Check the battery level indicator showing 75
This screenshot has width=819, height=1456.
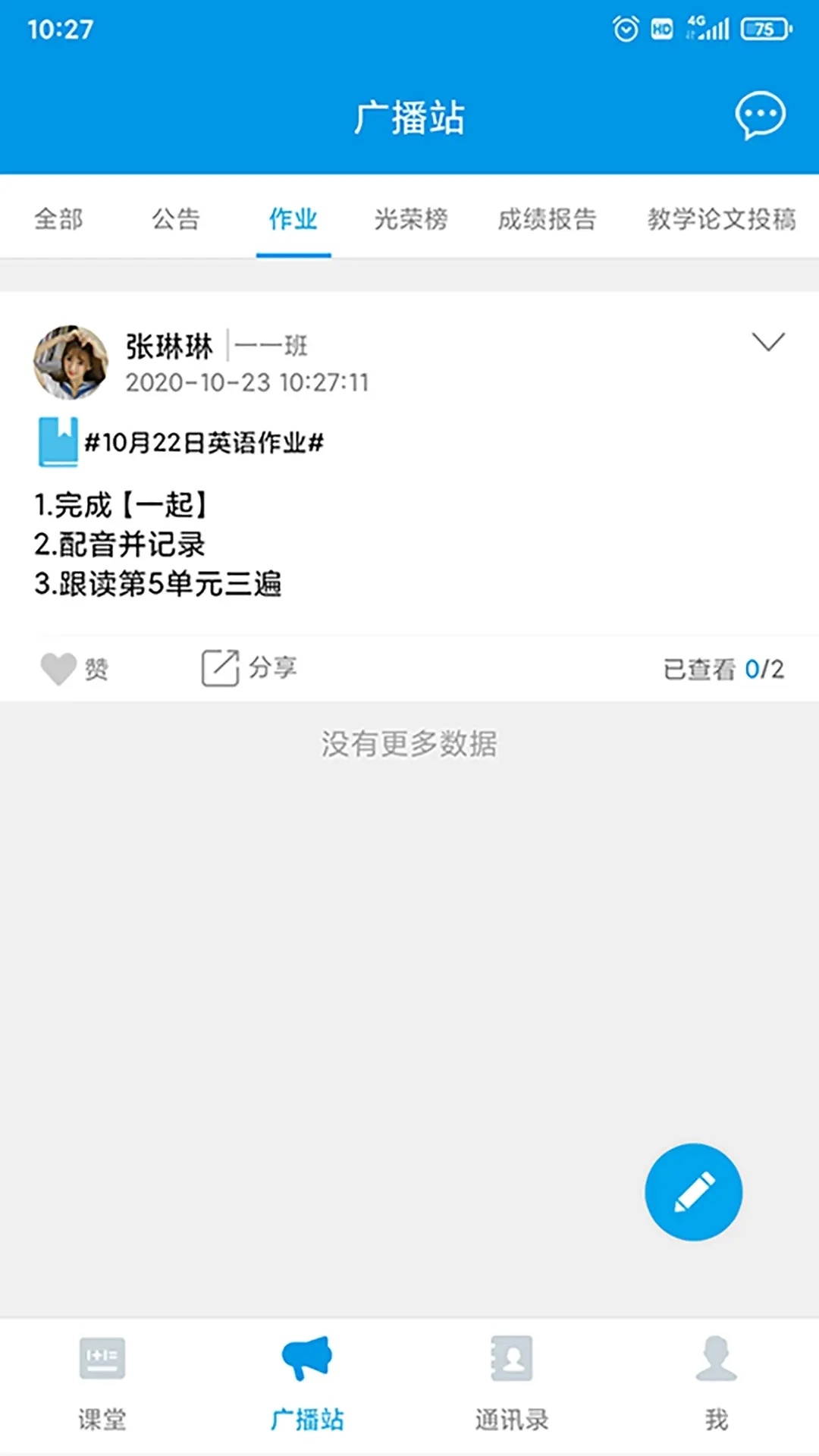(x=766, y=29)
